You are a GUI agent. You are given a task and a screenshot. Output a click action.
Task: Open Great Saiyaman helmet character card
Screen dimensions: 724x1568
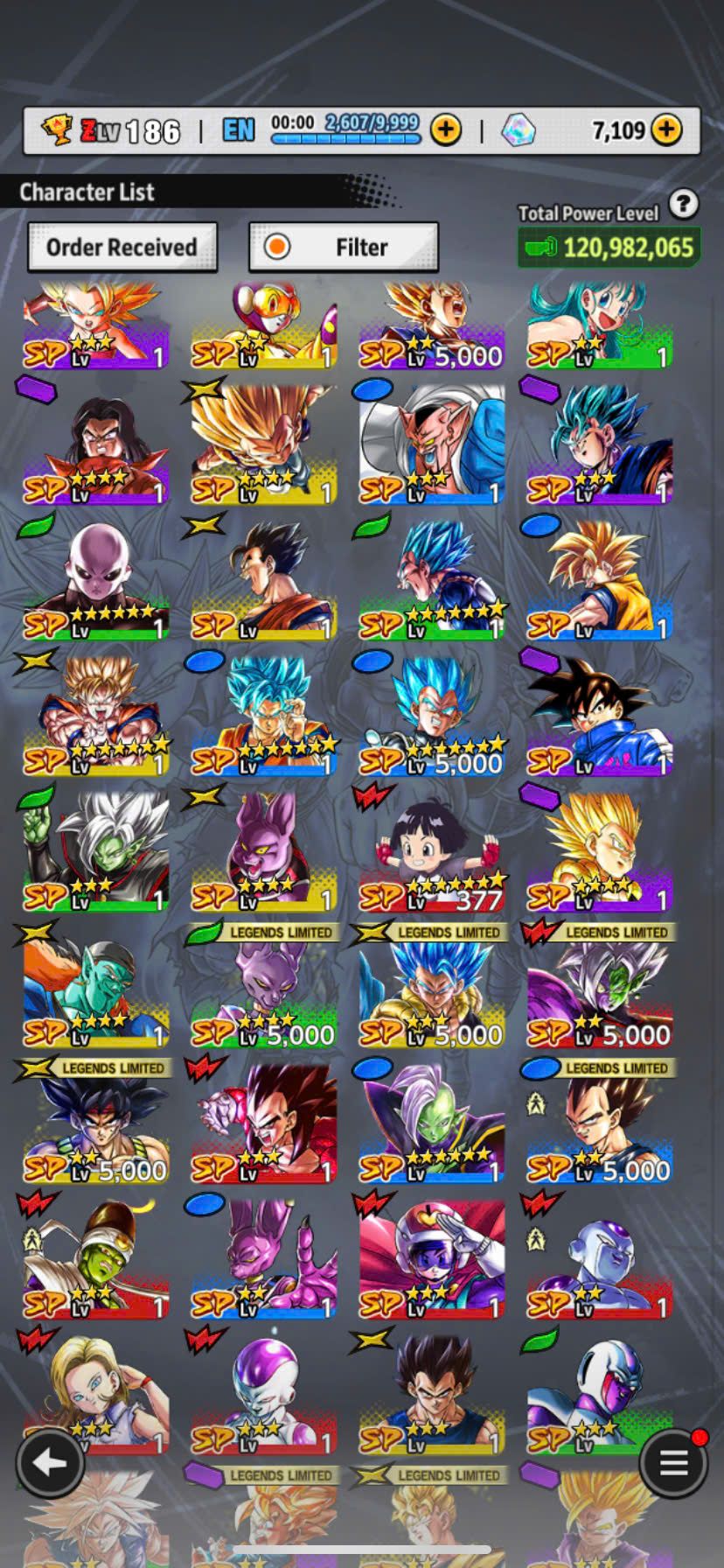click(431, 1260)
